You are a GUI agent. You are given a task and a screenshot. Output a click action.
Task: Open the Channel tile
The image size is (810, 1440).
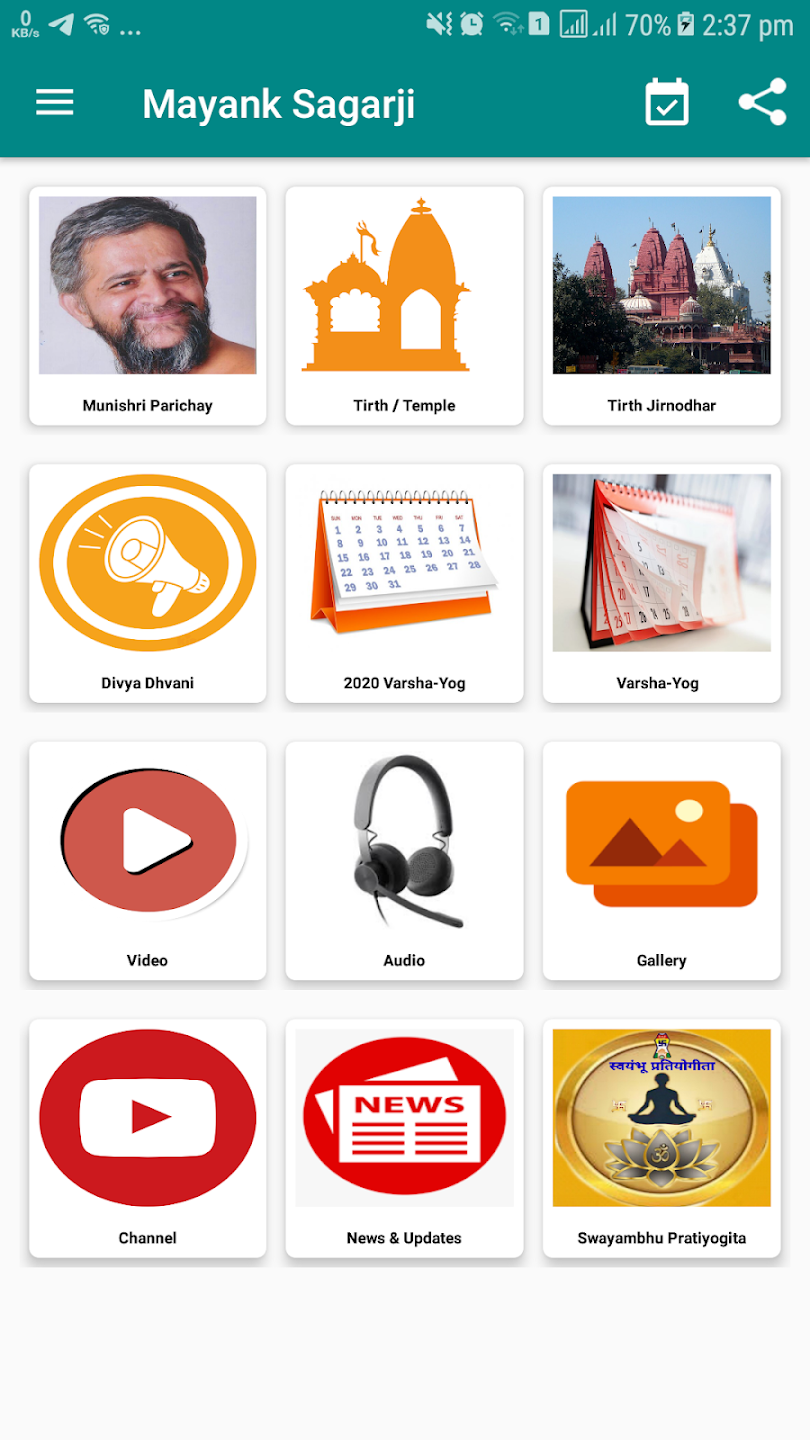pyautogui.click(x=148, y=1137)
